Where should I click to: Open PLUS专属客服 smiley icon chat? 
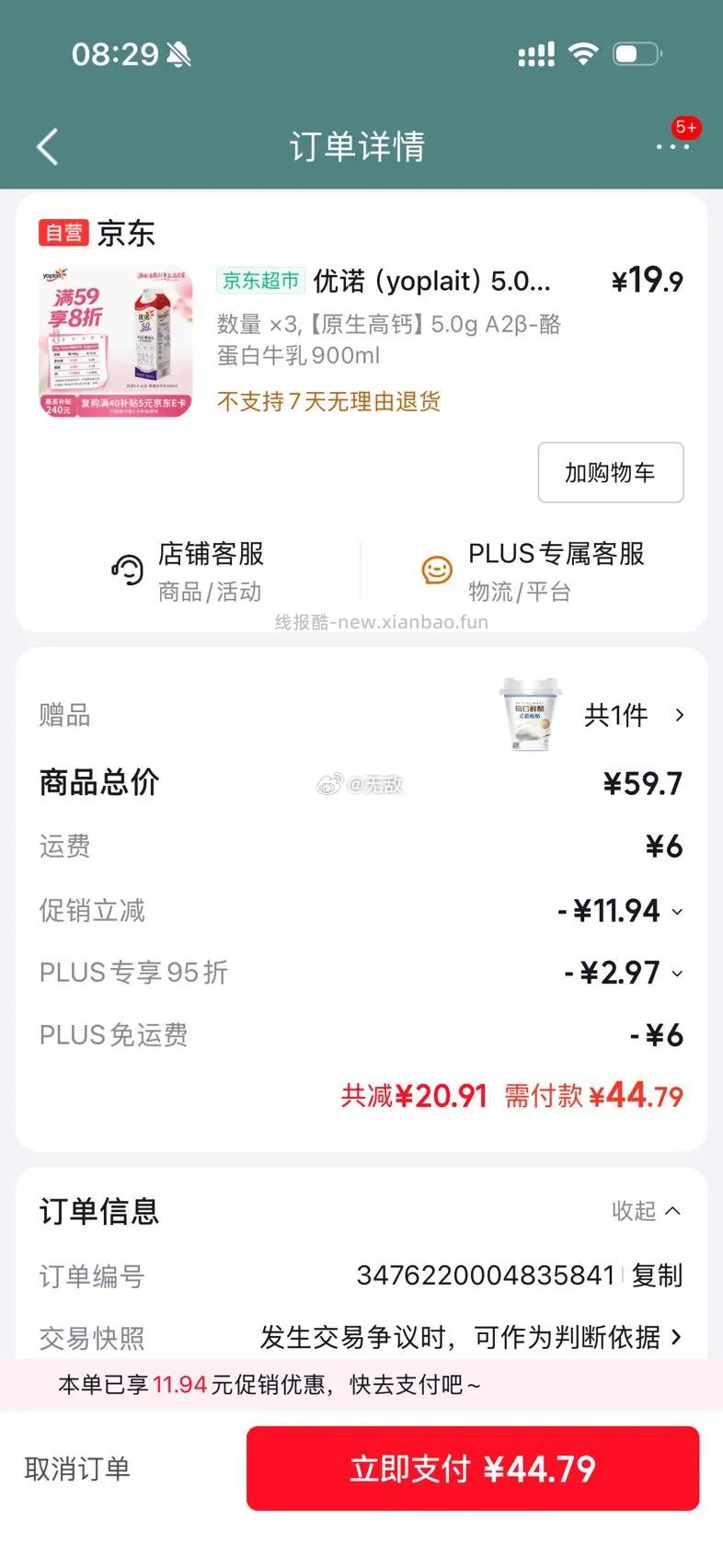[436, 569]
